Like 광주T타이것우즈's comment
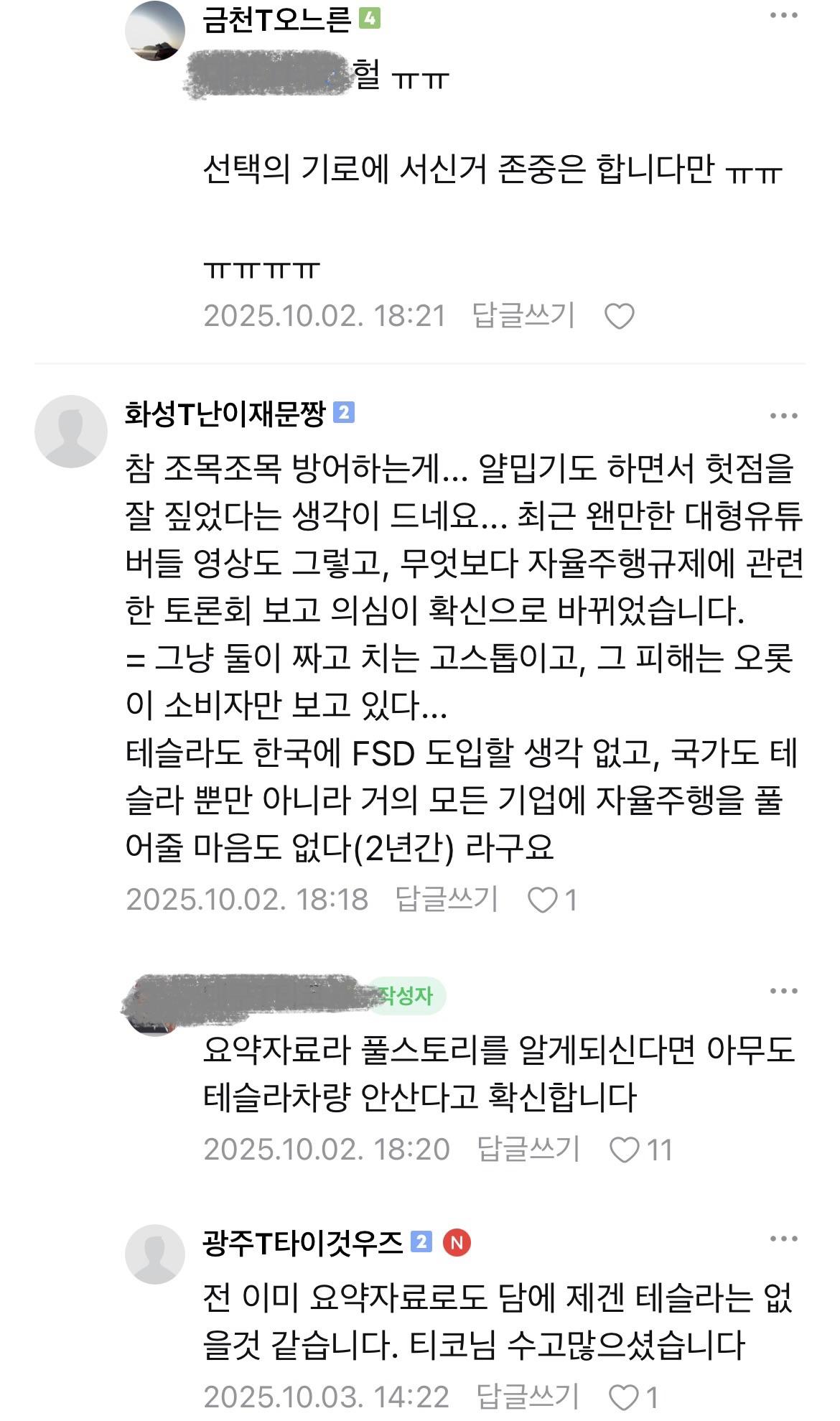Image resolution: width=840 pixels, height=1421 pixels. (x=623, y=1397)
